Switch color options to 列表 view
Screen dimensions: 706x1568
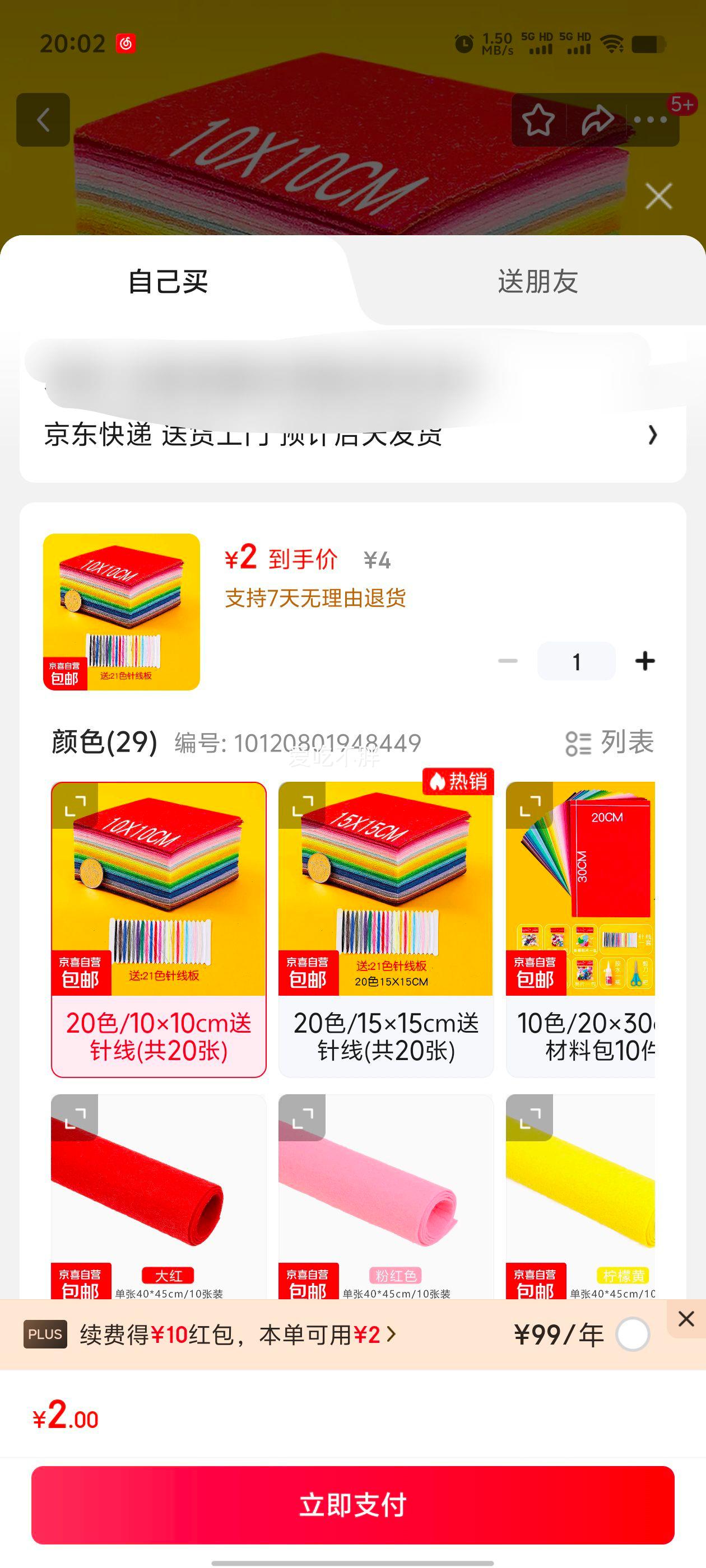tap(610, 743)
